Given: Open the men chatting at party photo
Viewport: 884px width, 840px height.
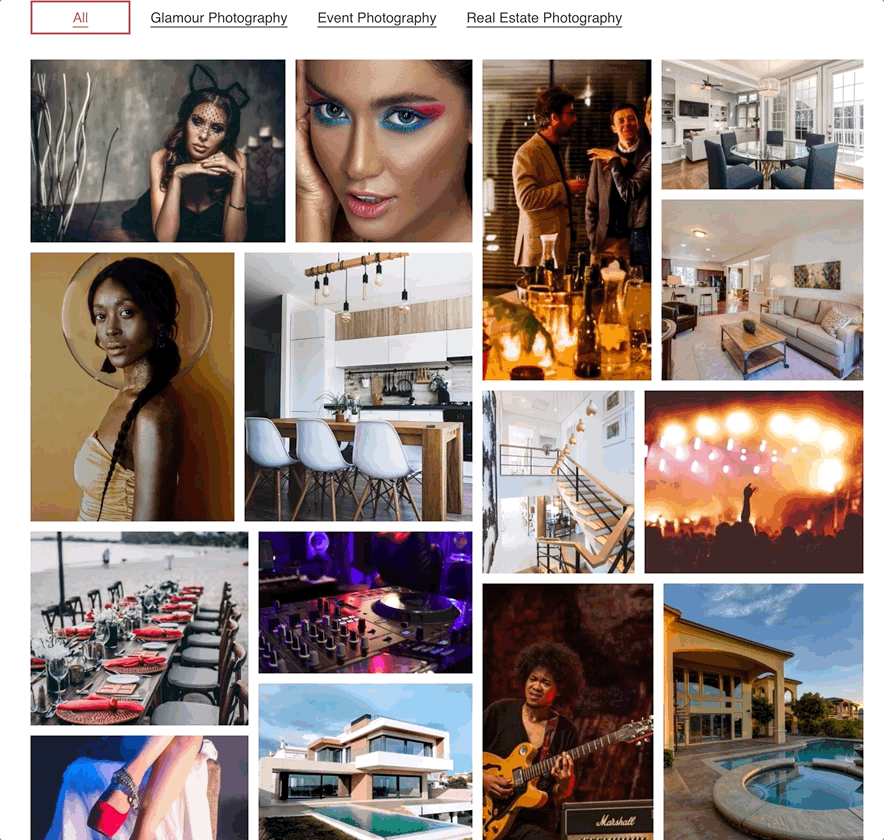Looking at the screenshot, I should [566, 220].
